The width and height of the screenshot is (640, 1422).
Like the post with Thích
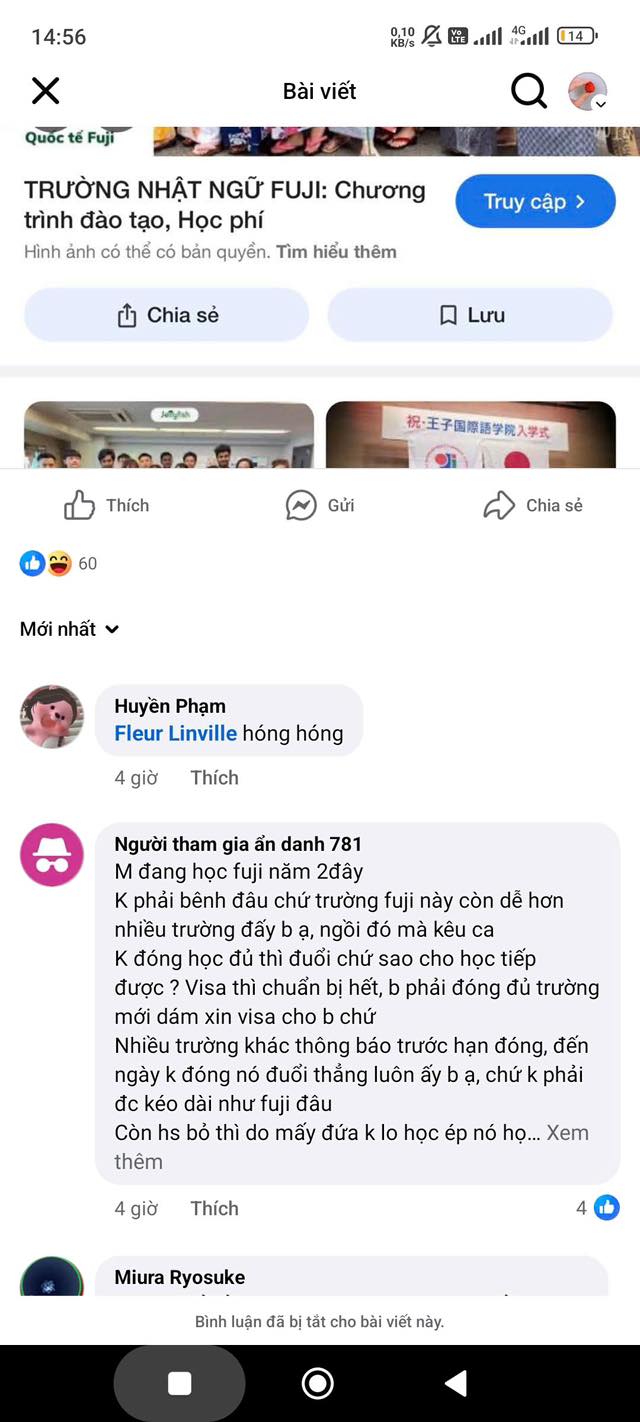[107, 506]
